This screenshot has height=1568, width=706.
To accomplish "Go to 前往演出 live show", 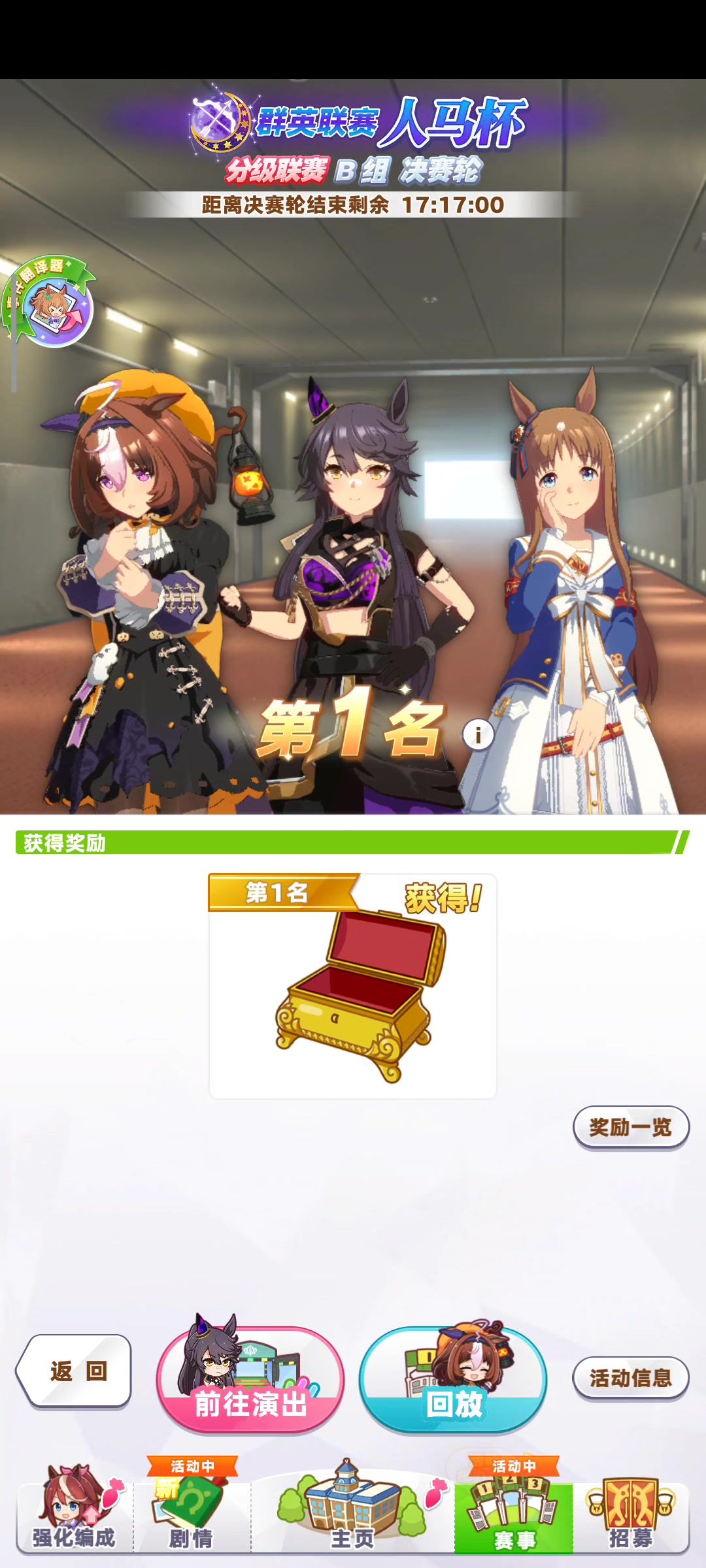I will point(250,1380).
